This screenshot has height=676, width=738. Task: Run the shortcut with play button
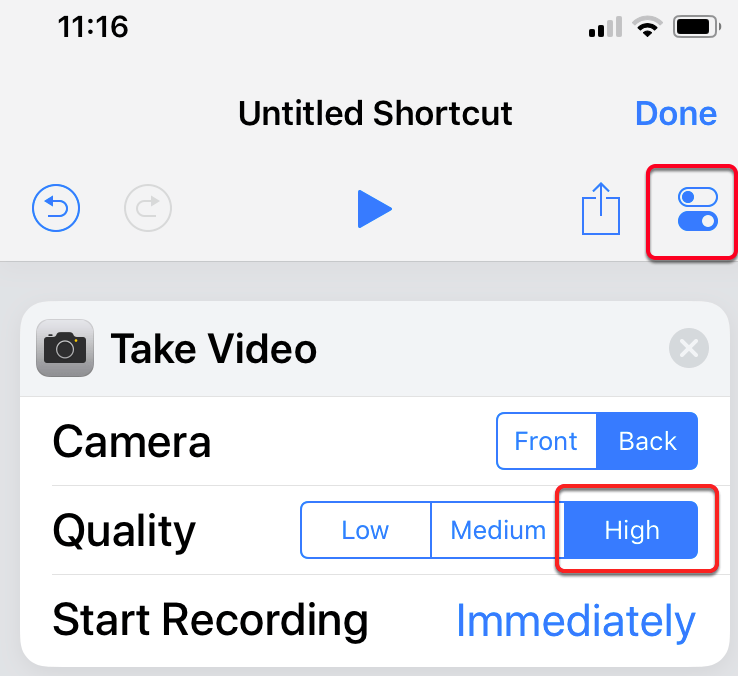pos(375,209)
